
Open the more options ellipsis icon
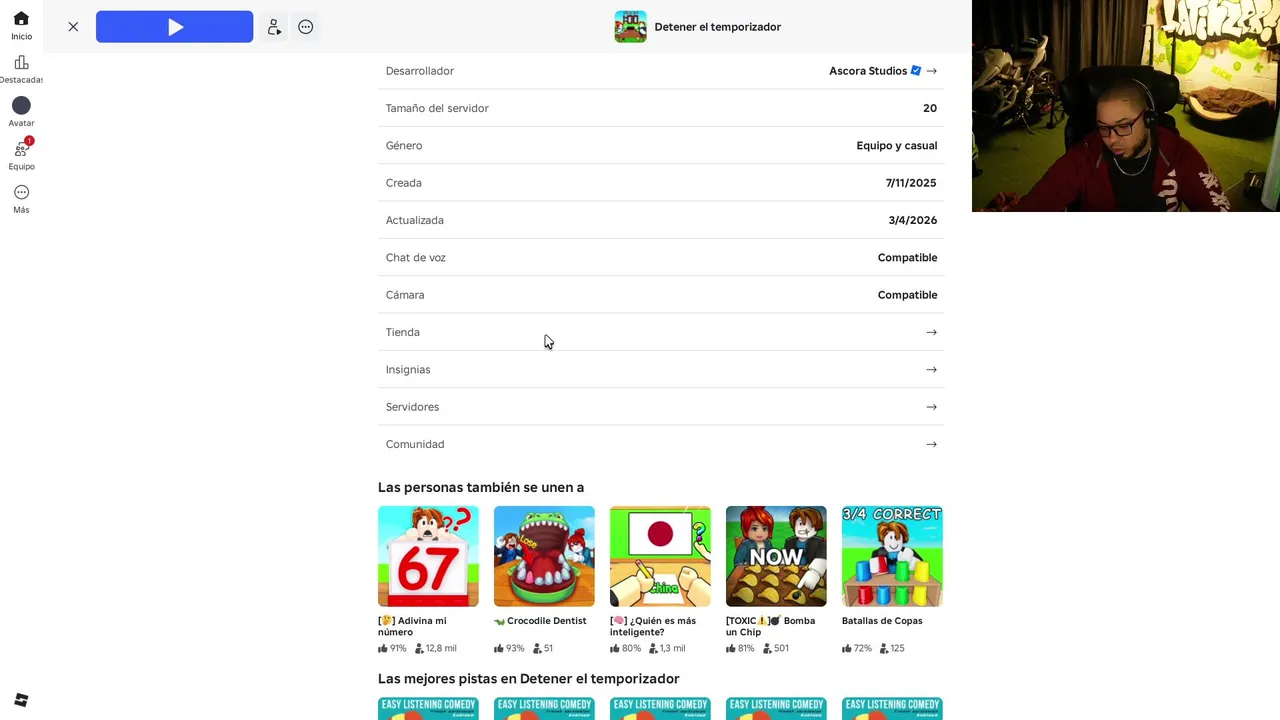[x=306, y=27]
